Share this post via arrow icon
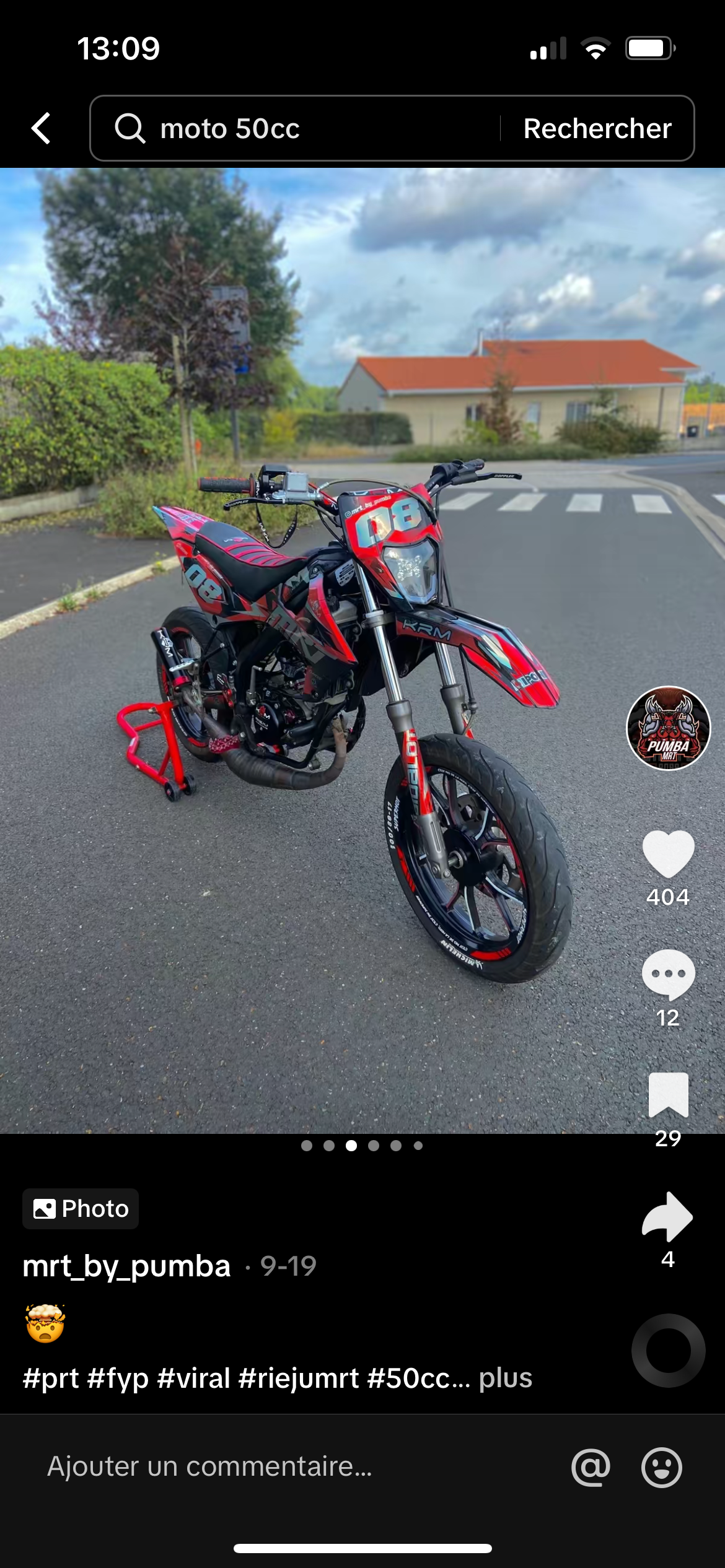Image resolution: width=725 pixels, height=1568 pixels. (x=667, y=1217)
